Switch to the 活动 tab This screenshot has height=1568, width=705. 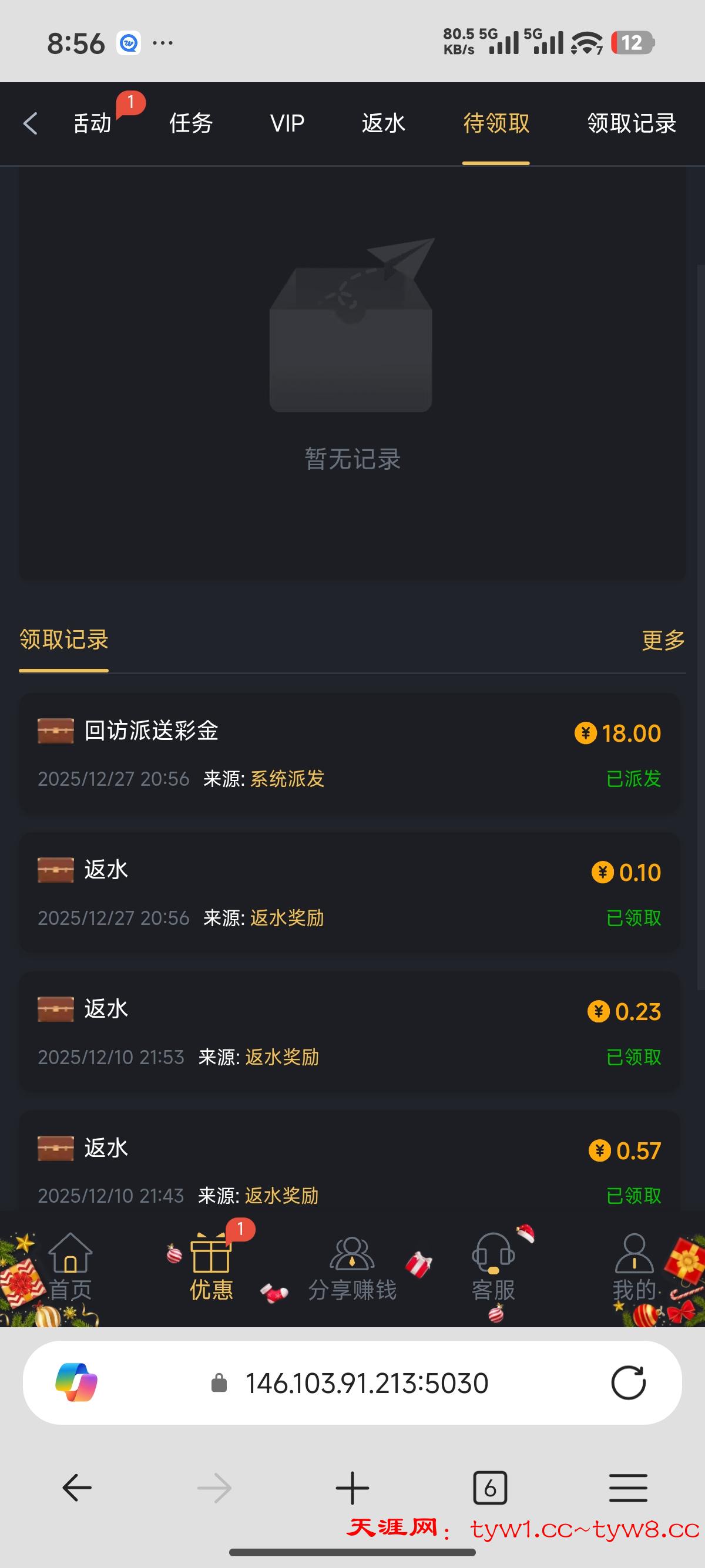click(93, 123)
